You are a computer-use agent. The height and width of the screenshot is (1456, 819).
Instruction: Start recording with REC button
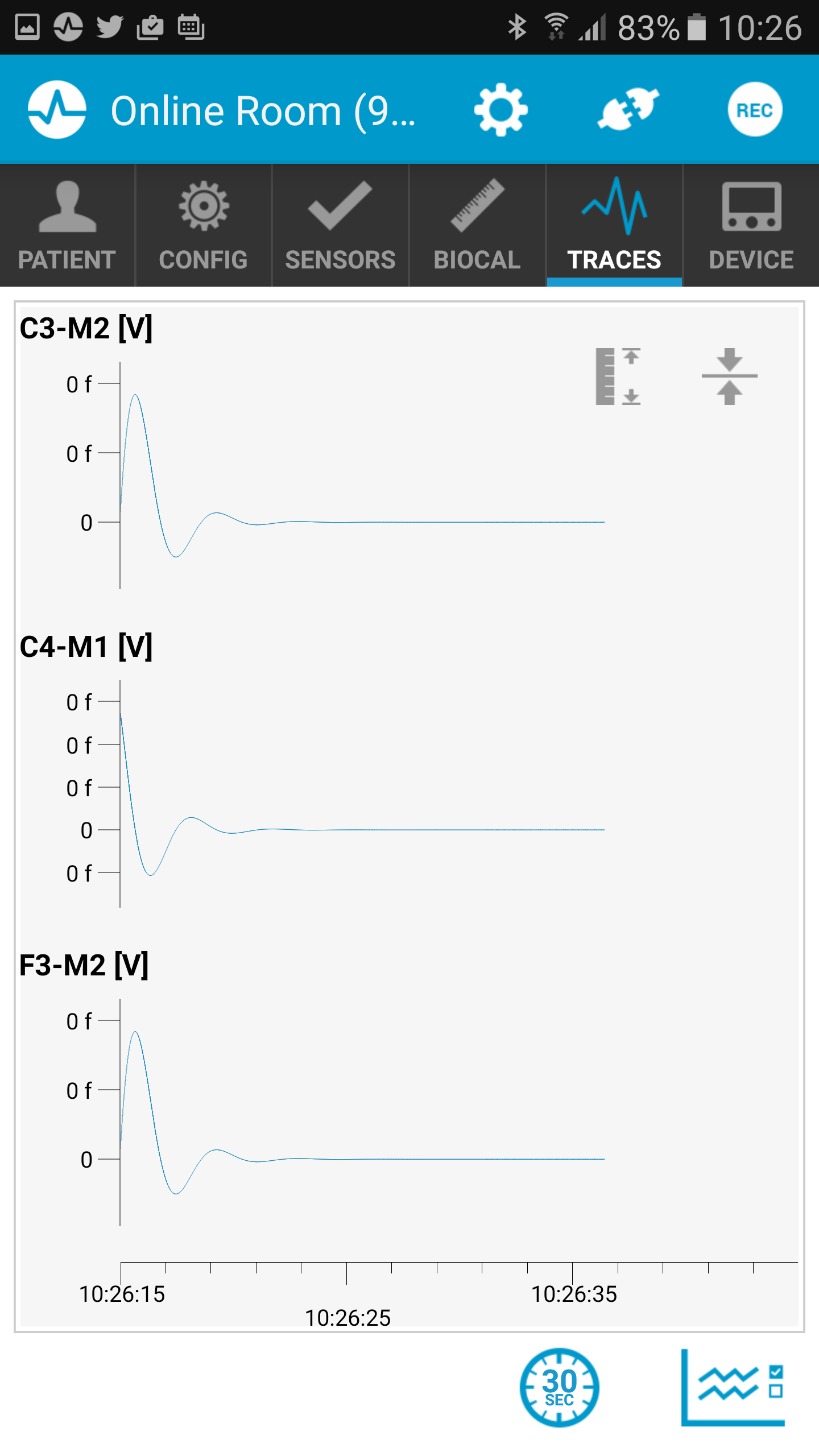pyautogui.click(x=755, y=109)
